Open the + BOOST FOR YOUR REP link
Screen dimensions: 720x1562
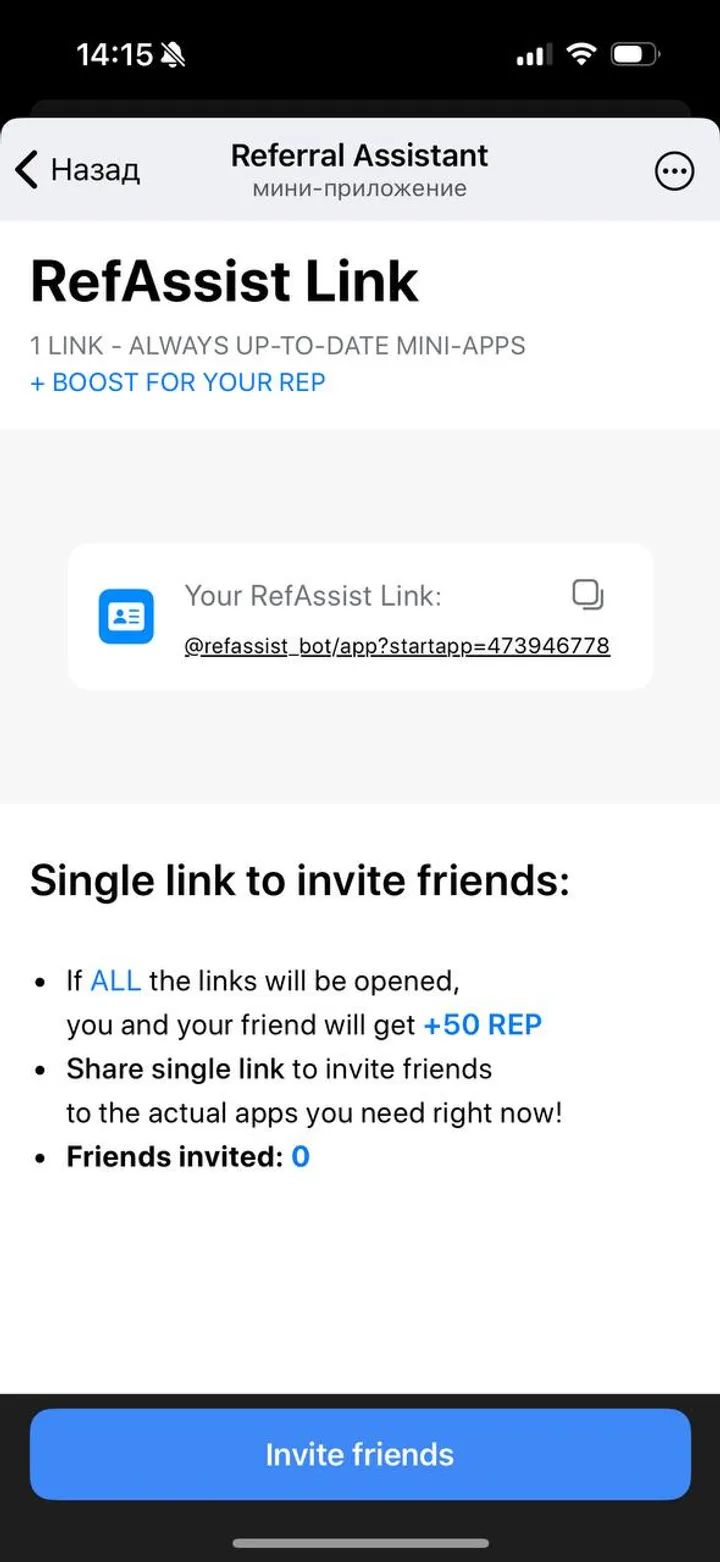[x=177, y=382]
